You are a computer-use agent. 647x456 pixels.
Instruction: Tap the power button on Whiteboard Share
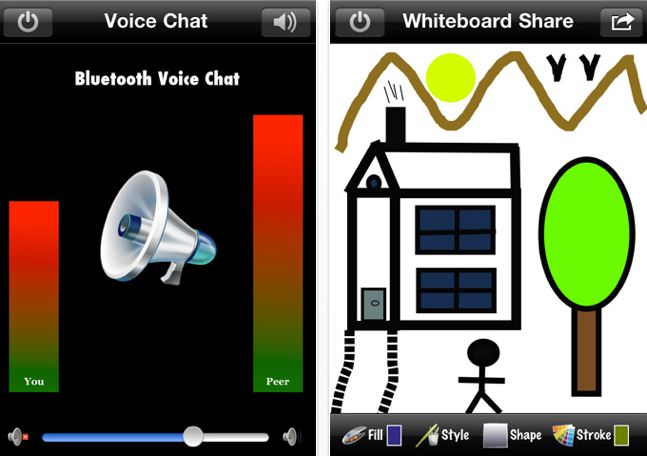coord(360,21)
